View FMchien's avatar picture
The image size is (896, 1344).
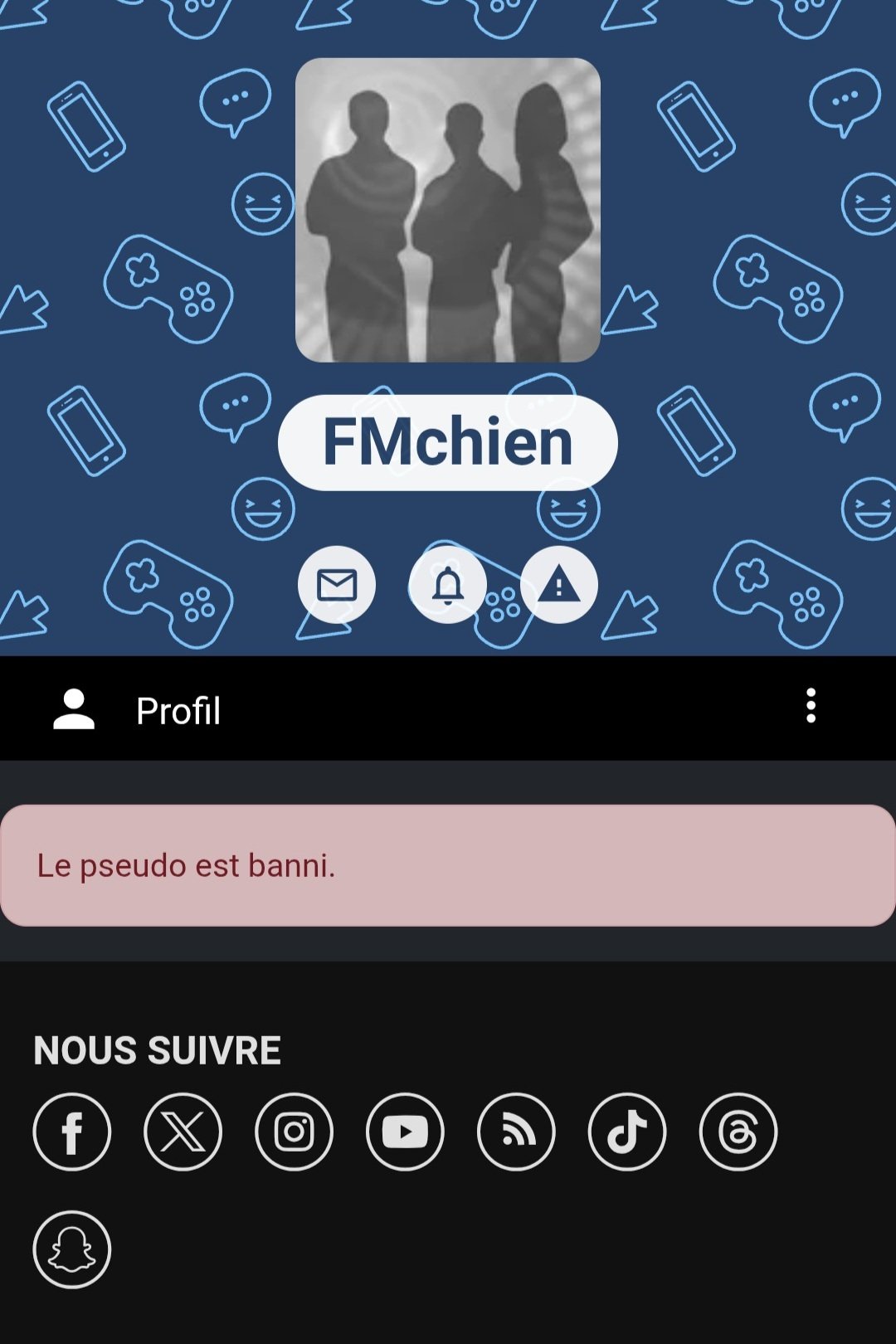click(448, 210)
